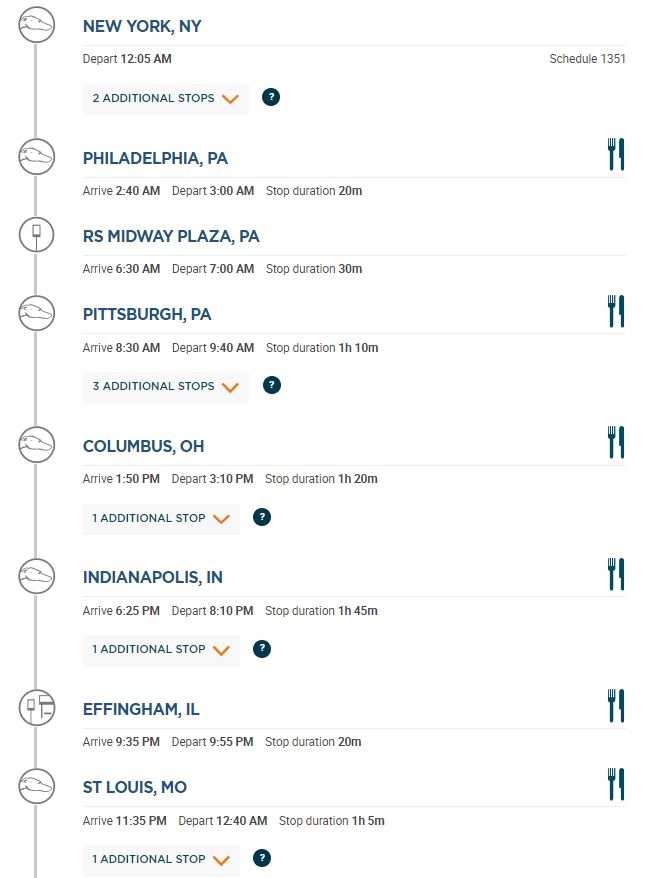Viewport: 650px width, 878px height.
Task: Open the help icon under Columbus, OH
Action: 262,517
